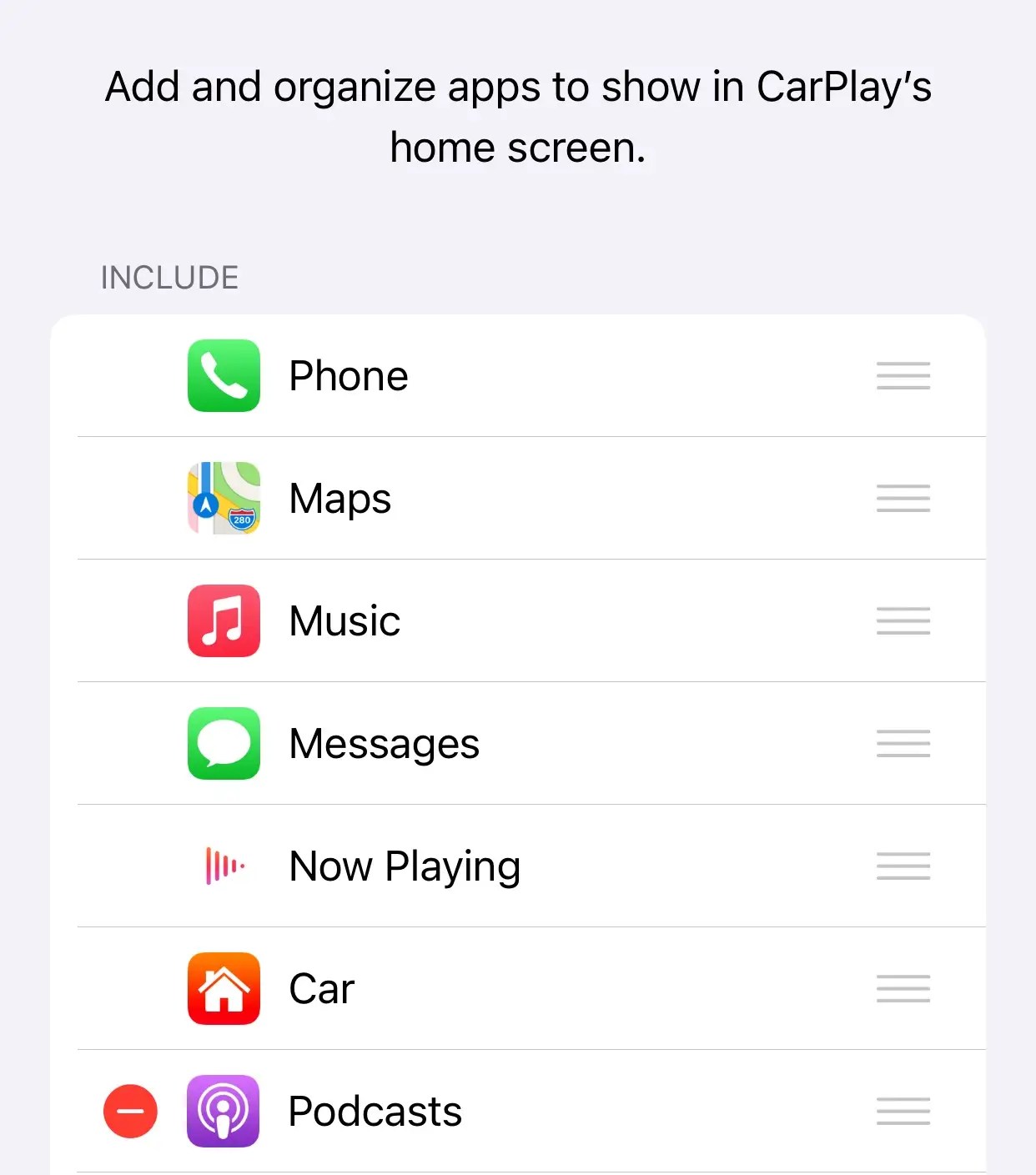Click the reorder handle next to Maps
This screenshot has width=1036, height=1175.
coord(903,498)
